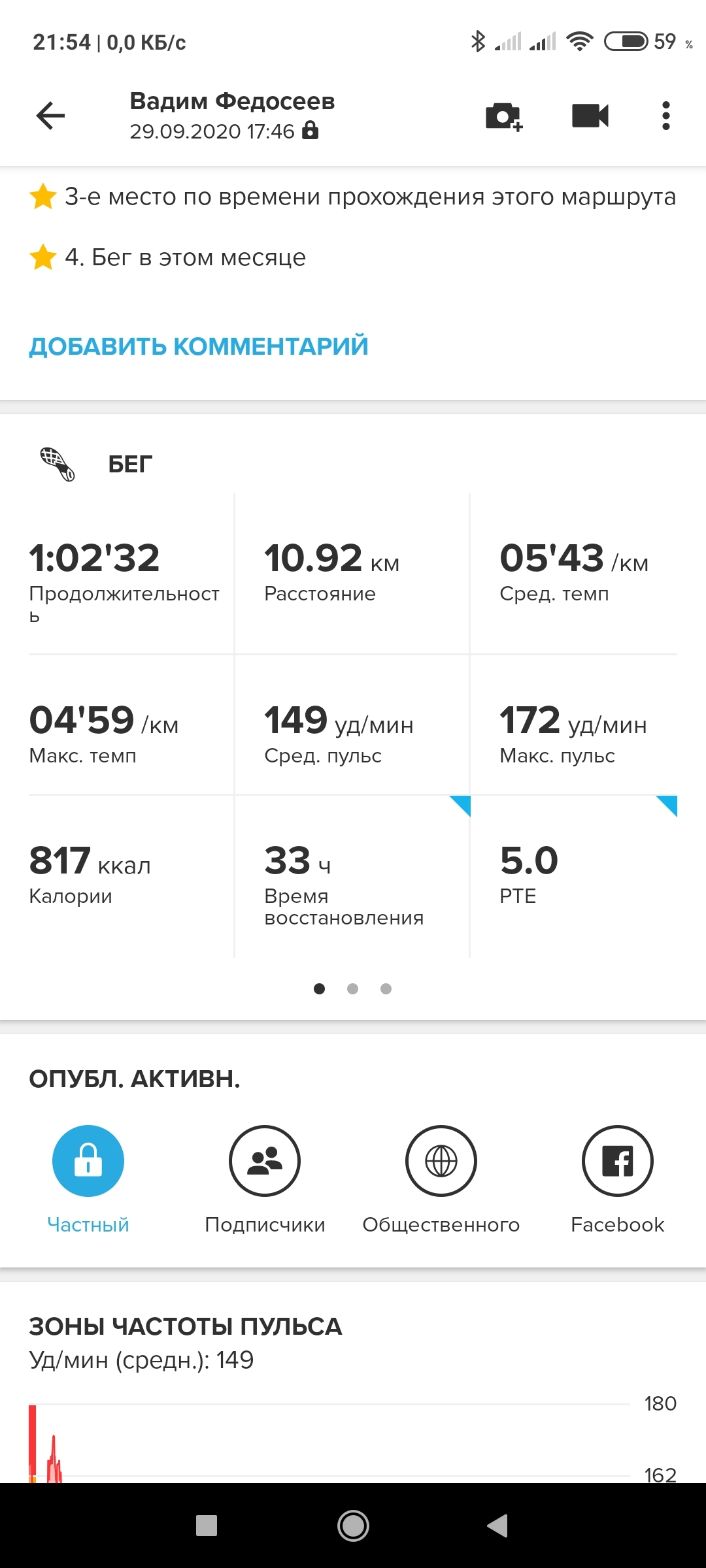Screen dimensions: 706x1568
Task: Open the PTE 5.0 info tile
Action: click(x=574, y=875)
